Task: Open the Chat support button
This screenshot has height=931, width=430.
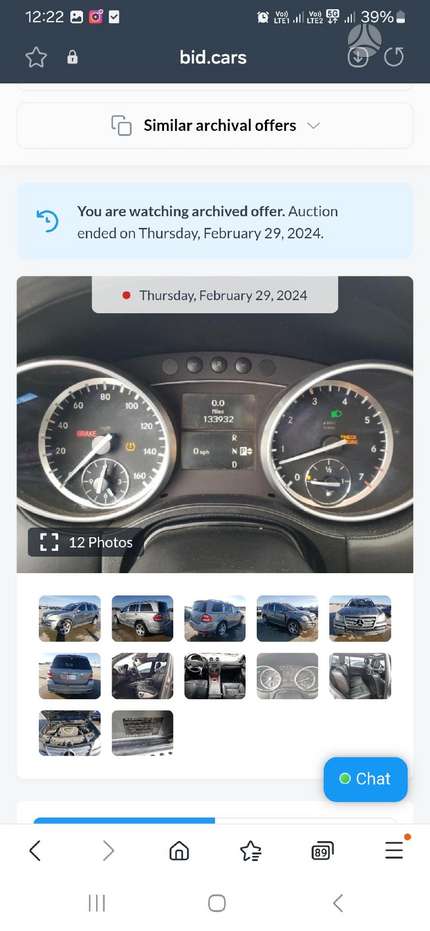Action: (x=366, y=779)
